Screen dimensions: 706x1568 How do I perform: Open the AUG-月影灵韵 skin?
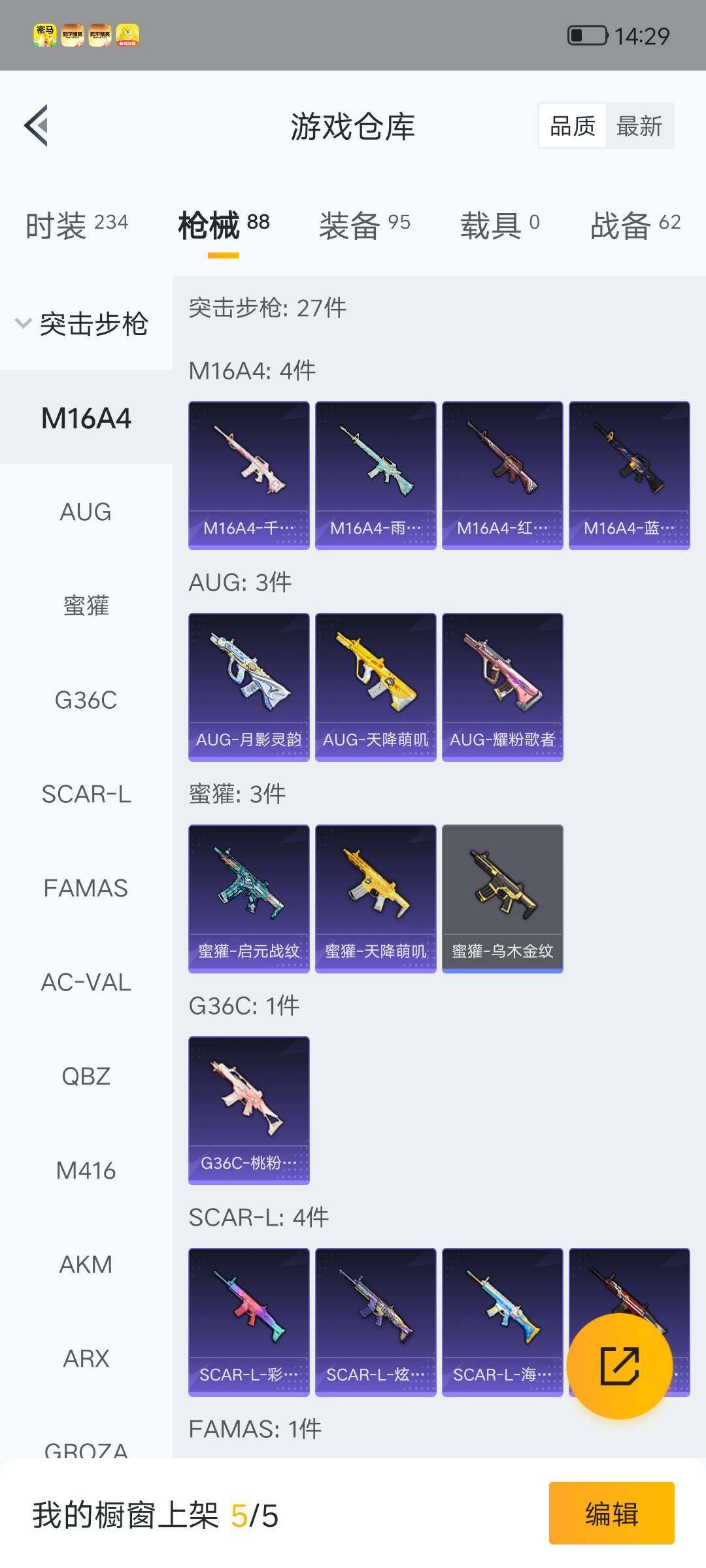(x=248, y=687)
